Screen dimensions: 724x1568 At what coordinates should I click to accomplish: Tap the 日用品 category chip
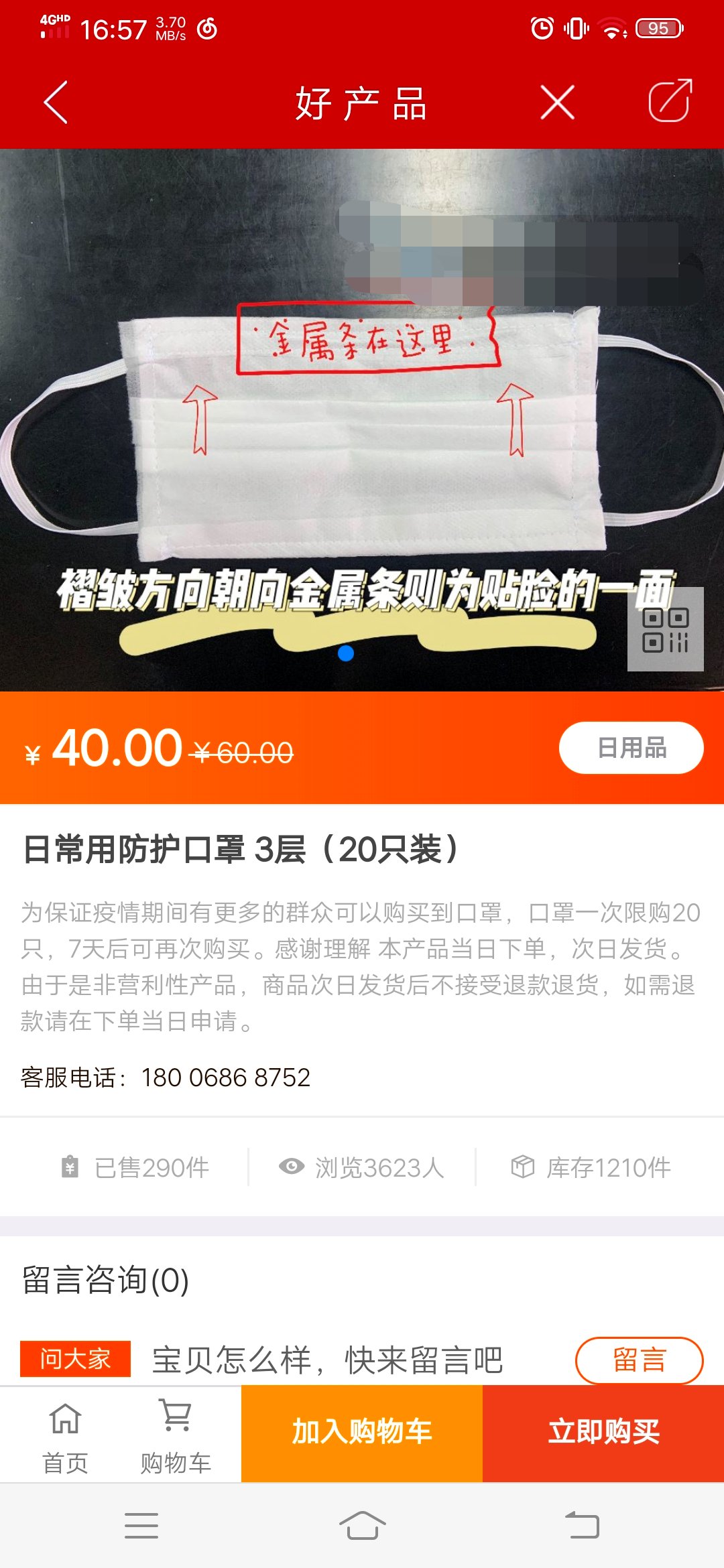pos(631,748)
